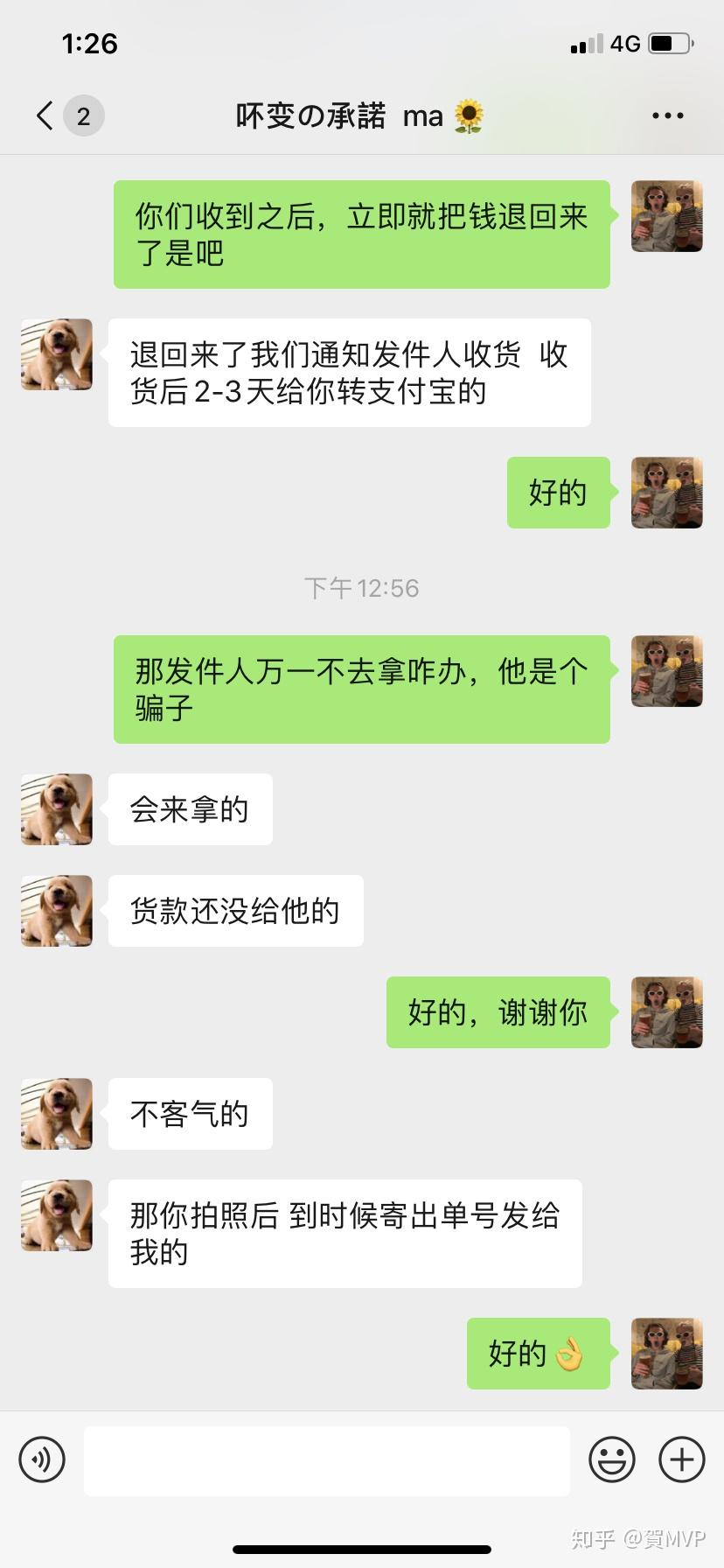Focus the message text field
This screenshot has height=1568, width=724.
[x=326, y=1459]
